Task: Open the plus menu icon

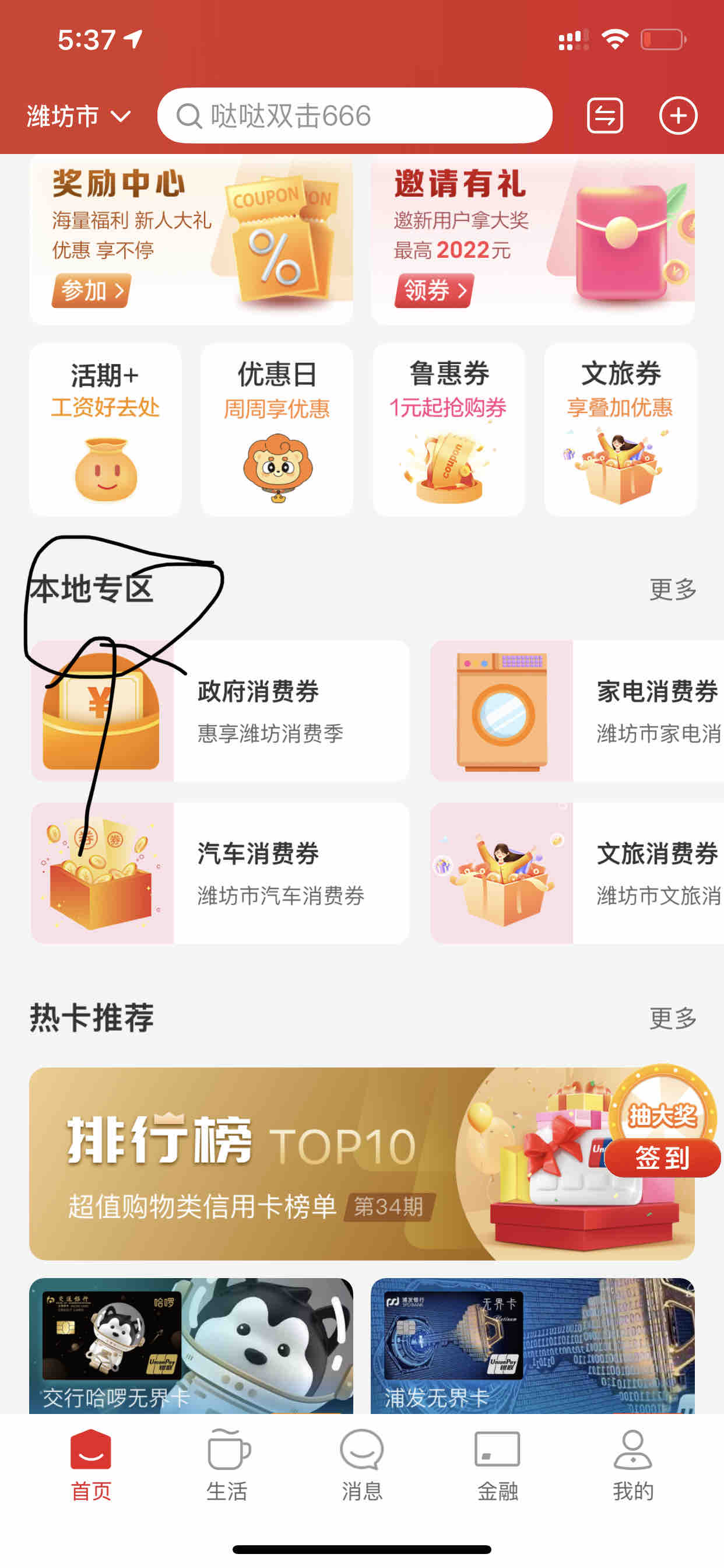Action: 678,116
